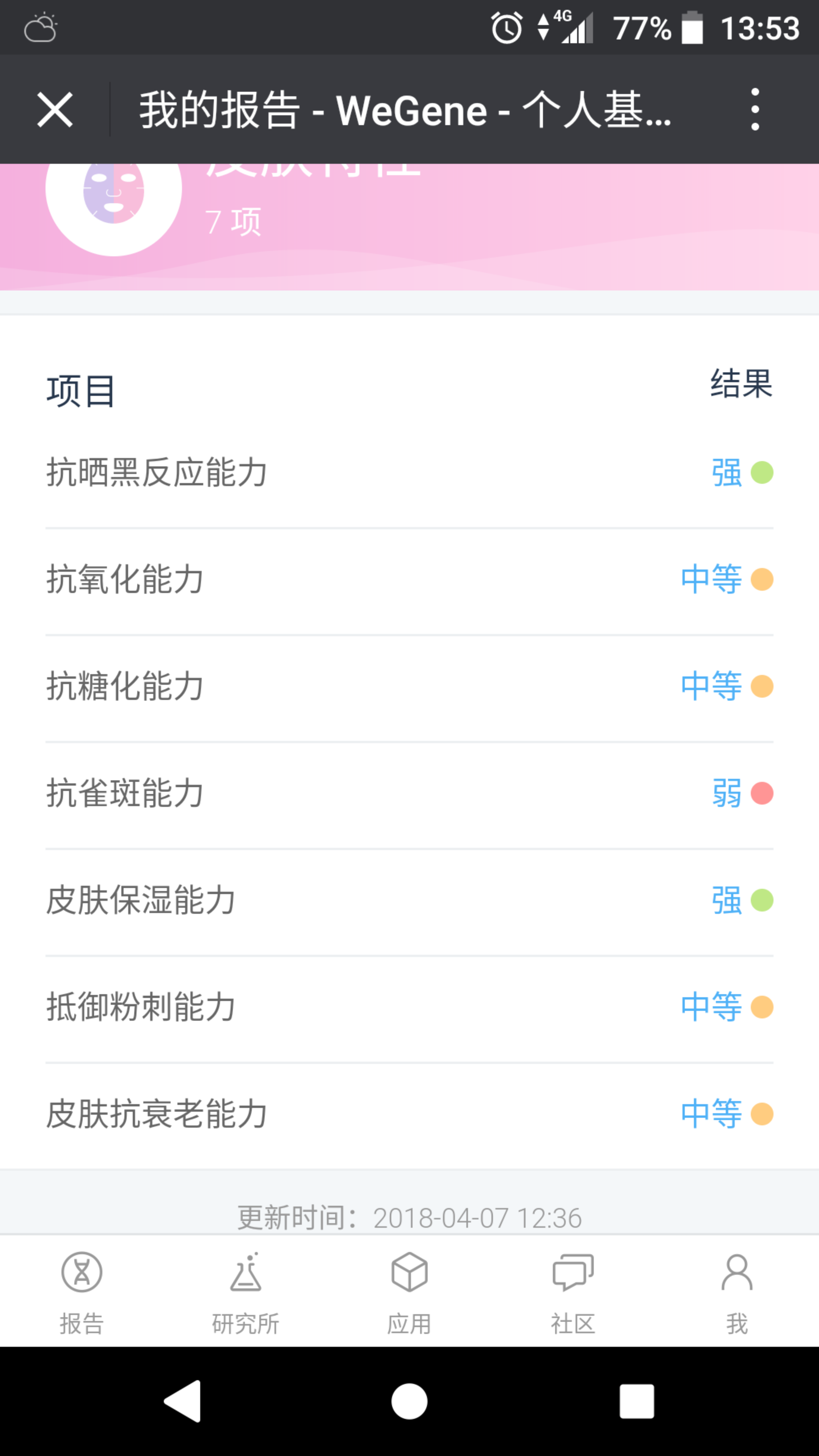This screenshot has width=819, height=1456.
Task: Open 皮肤保湿能力 report
Action: 409,900
